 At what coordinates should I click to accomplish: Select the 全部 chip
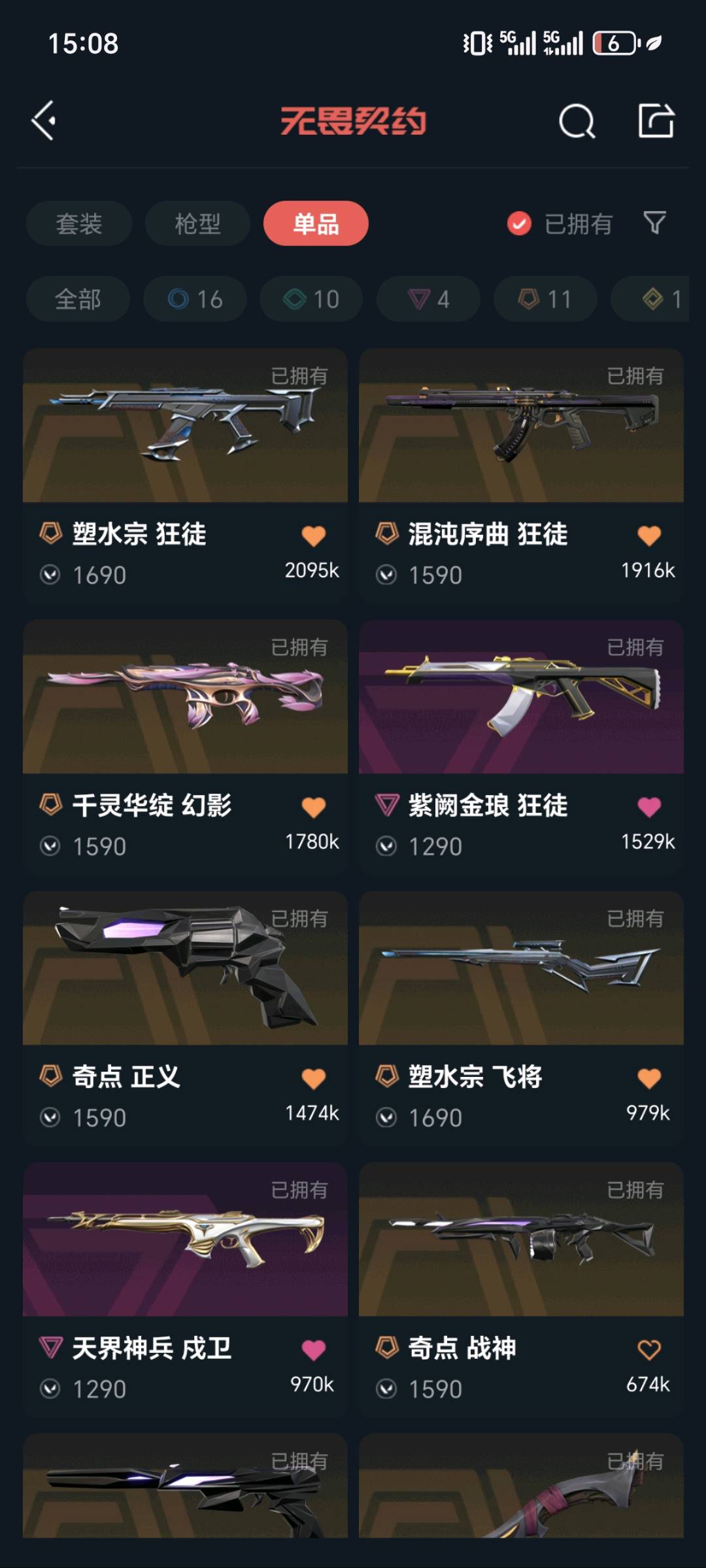pyautogui.click(x=78, y=299)
